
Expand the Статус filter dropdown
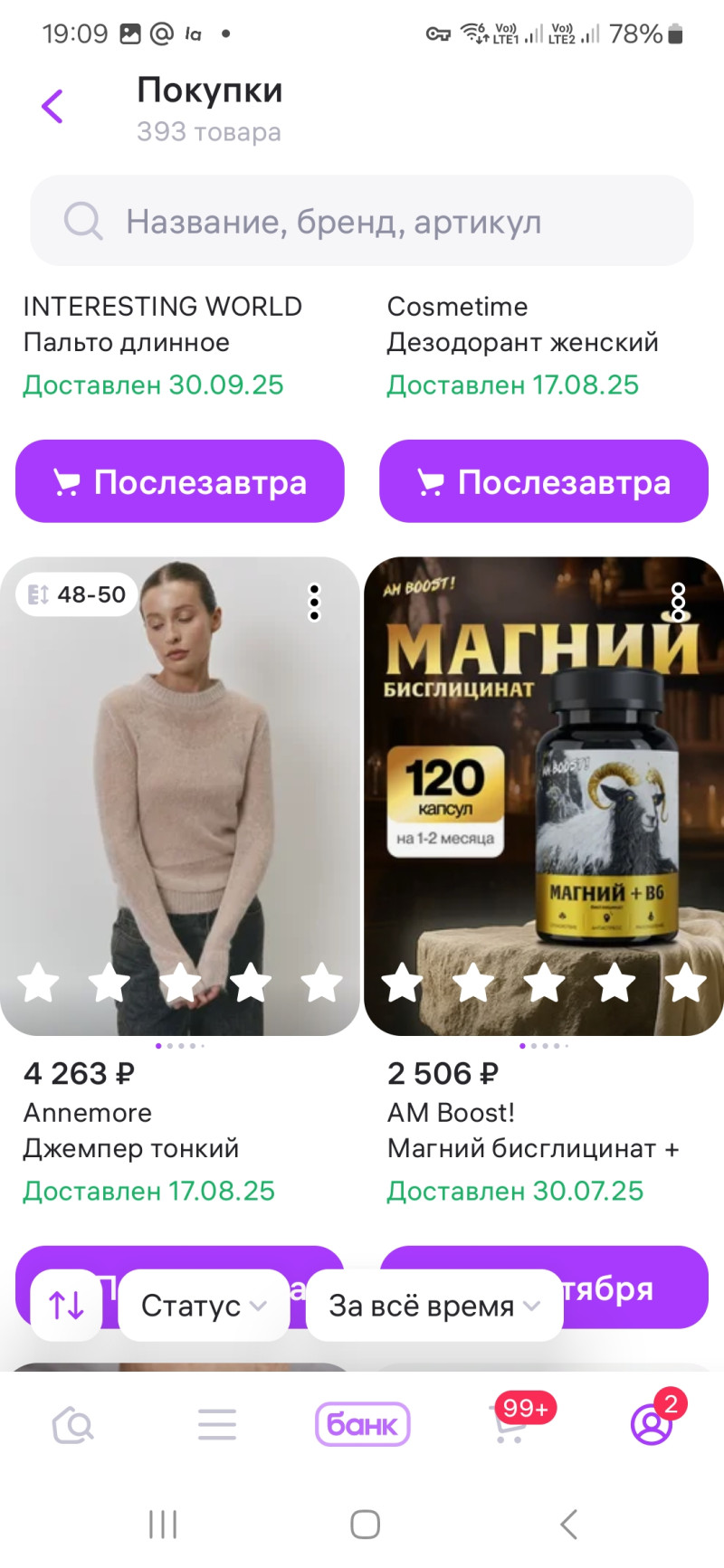204,1306
